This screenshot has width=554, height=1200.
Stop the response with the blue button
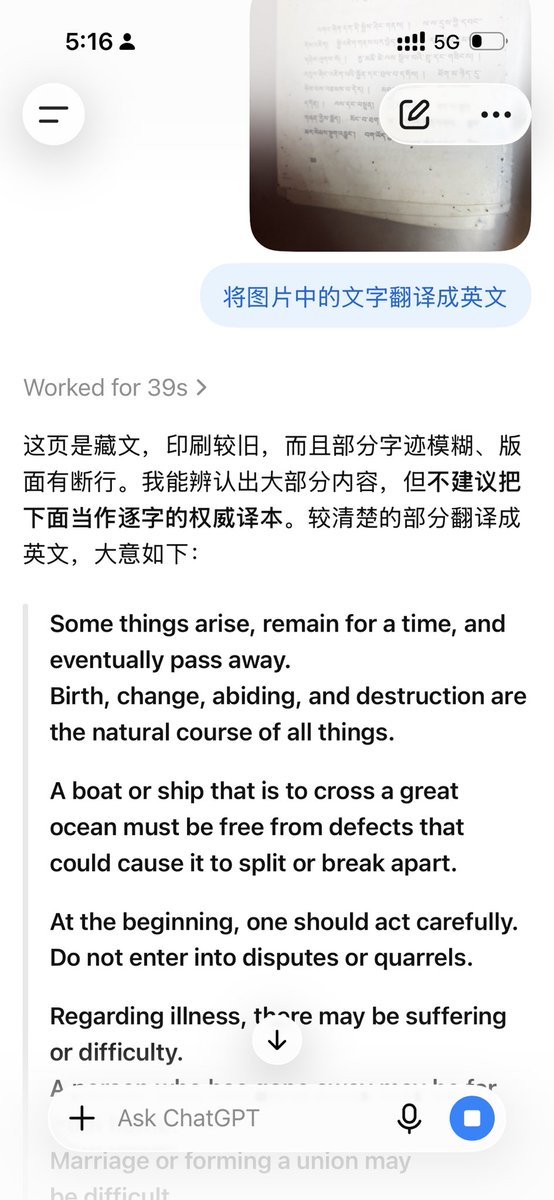tap(472, 1118)
